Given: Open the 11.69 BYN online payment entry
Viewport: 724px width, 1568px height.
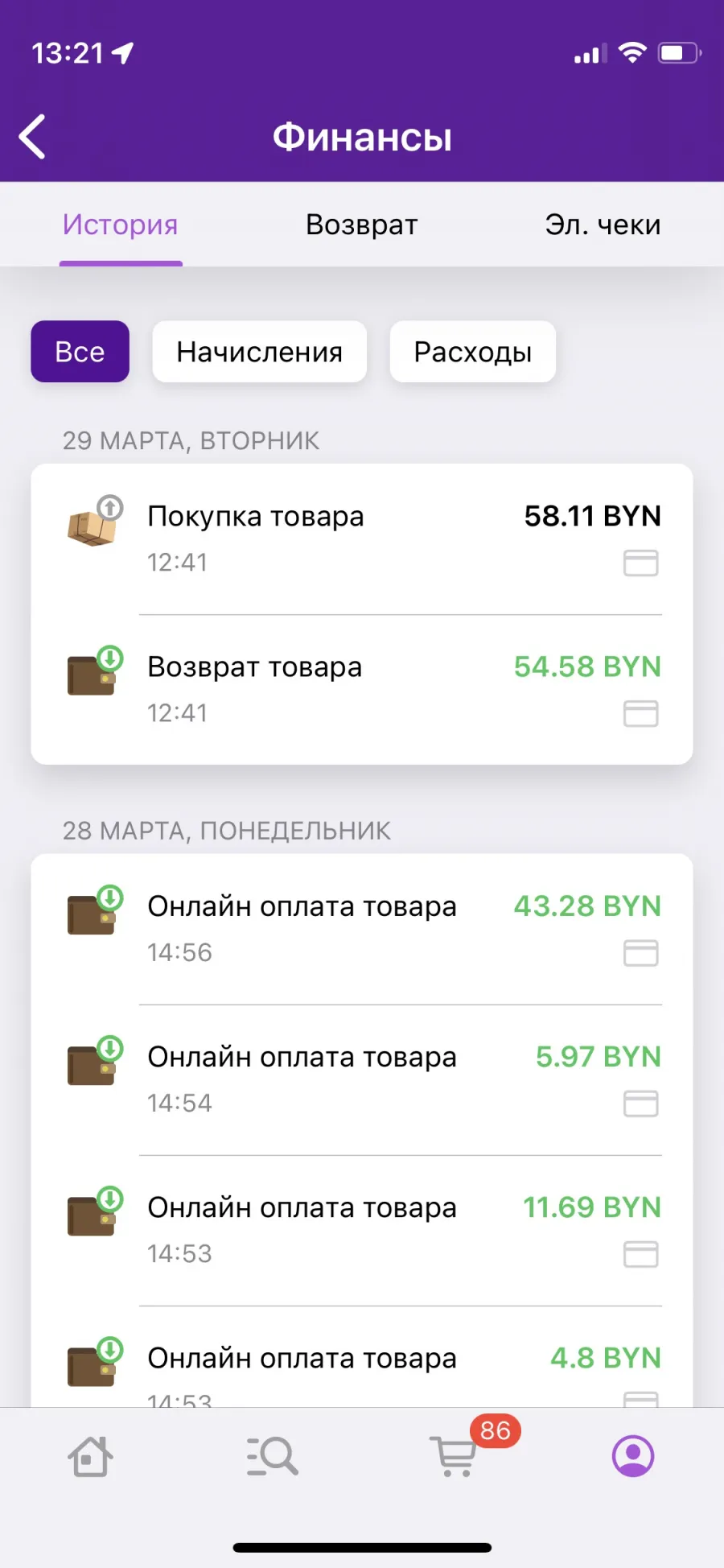Looking at the screenshot, I should pyautogui.click(x=362, y=1230).
